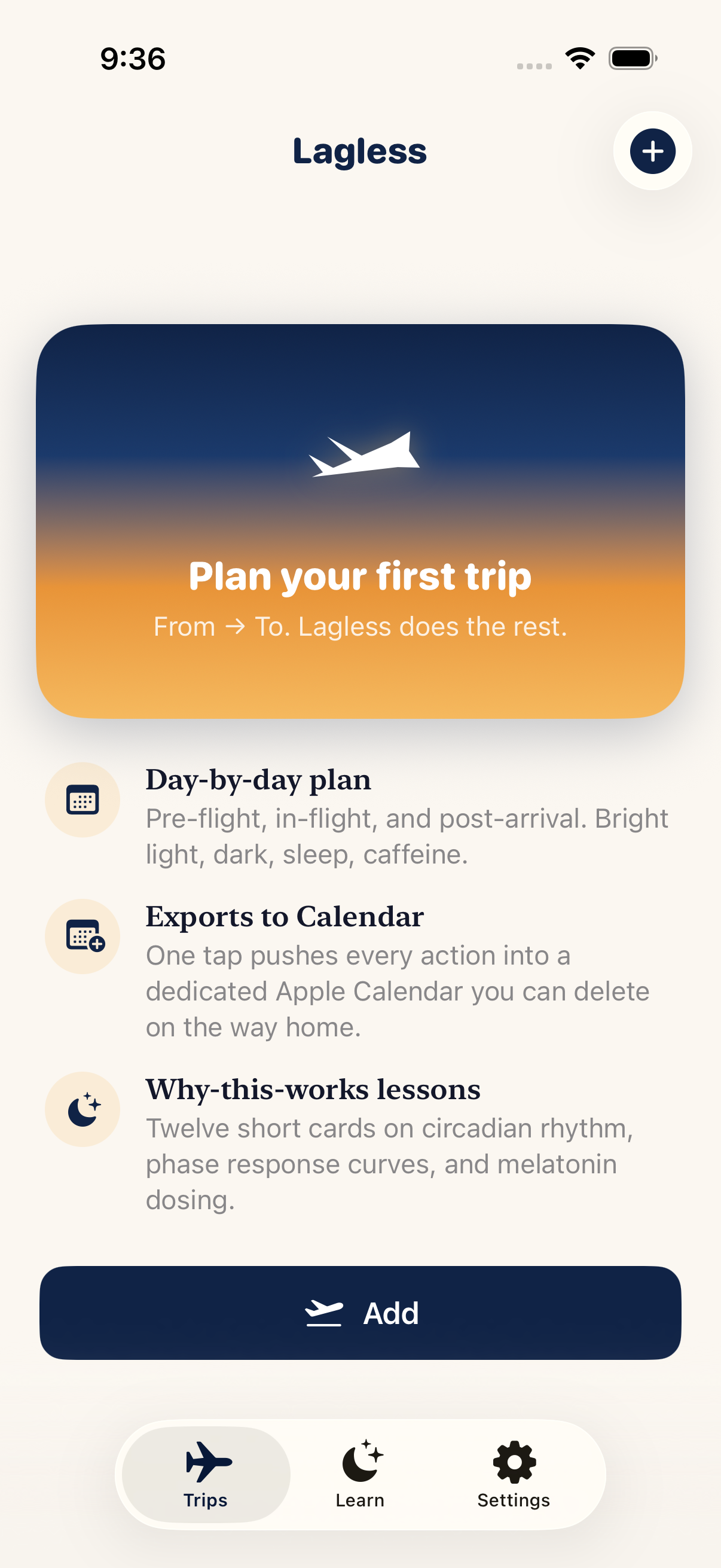Tap the plus icon to create a trip
The image size is (721, 1568).
point(652,151)
